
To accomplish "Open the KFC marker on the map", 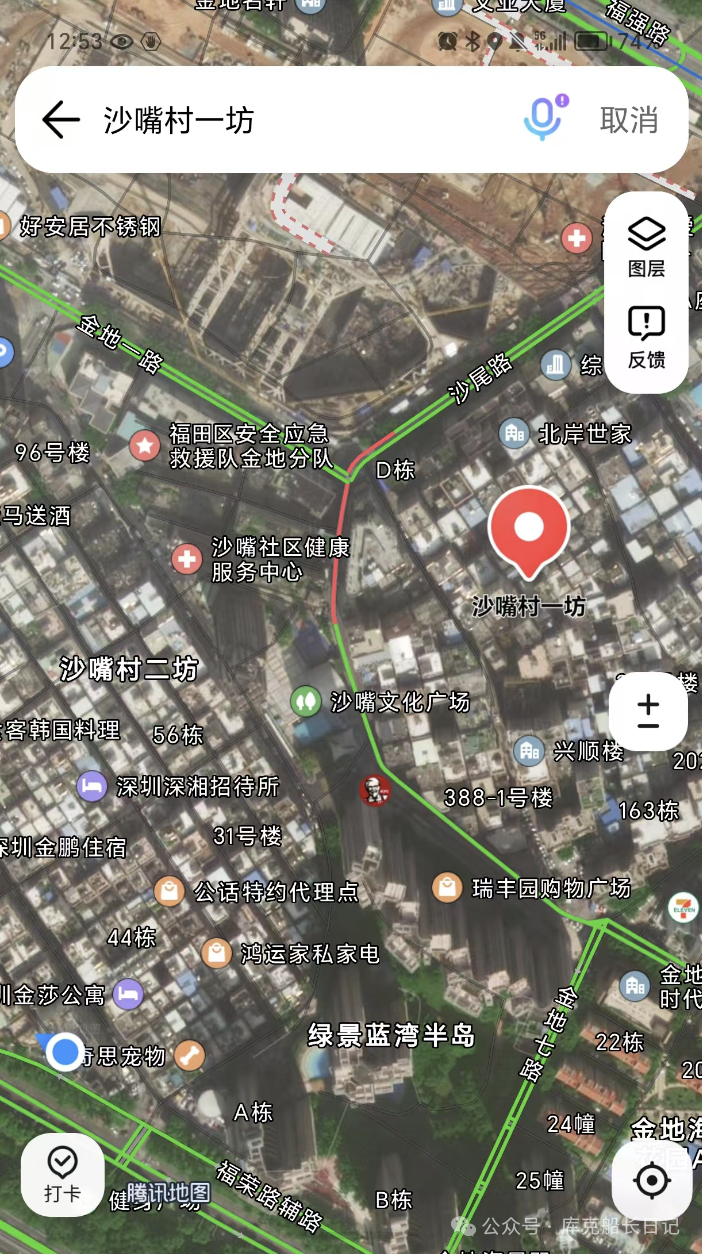I will pyautogui.click(x=375, y=790).
